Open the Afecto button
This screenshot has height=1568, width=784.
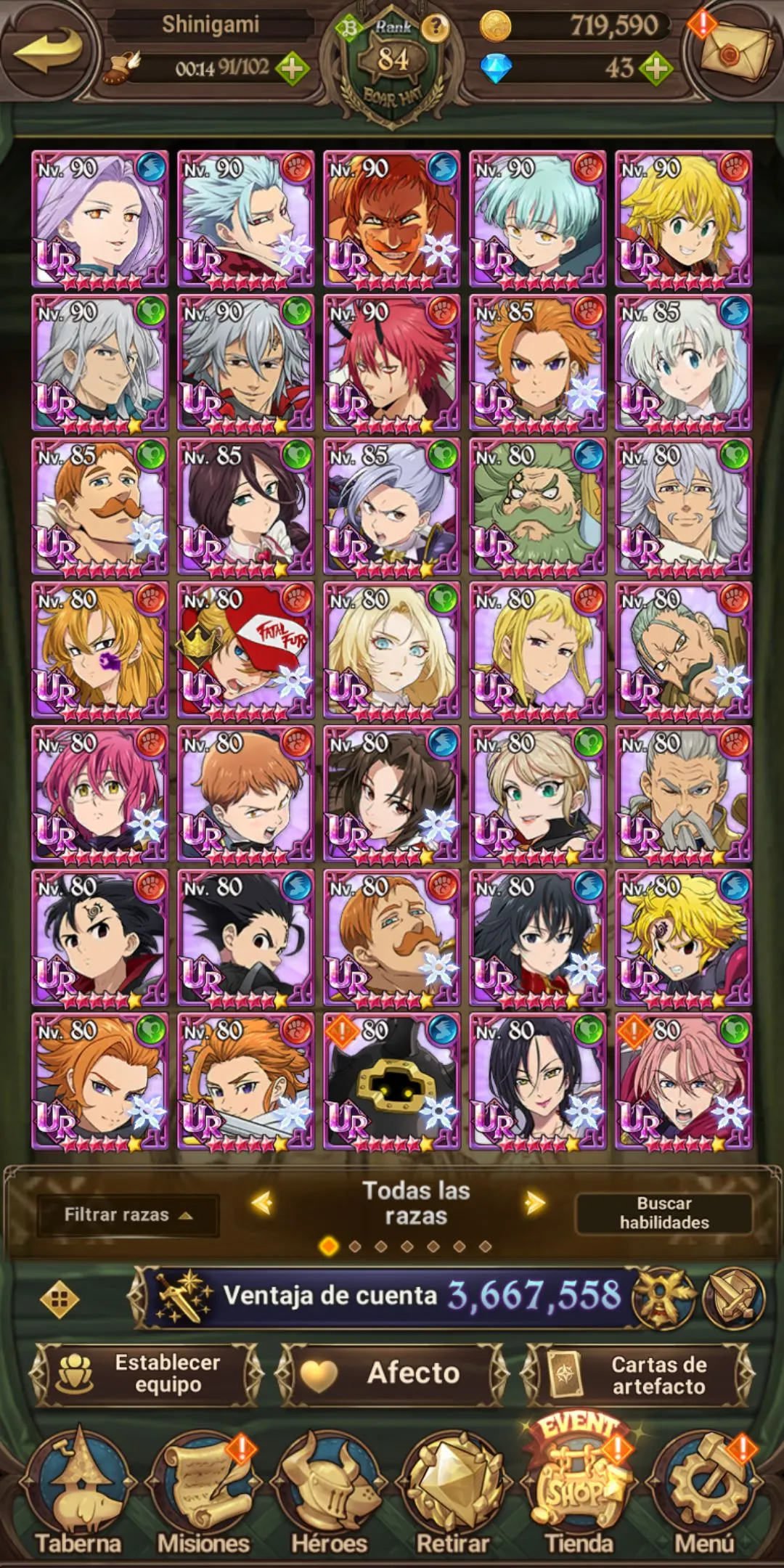[x=392, y=1373]
